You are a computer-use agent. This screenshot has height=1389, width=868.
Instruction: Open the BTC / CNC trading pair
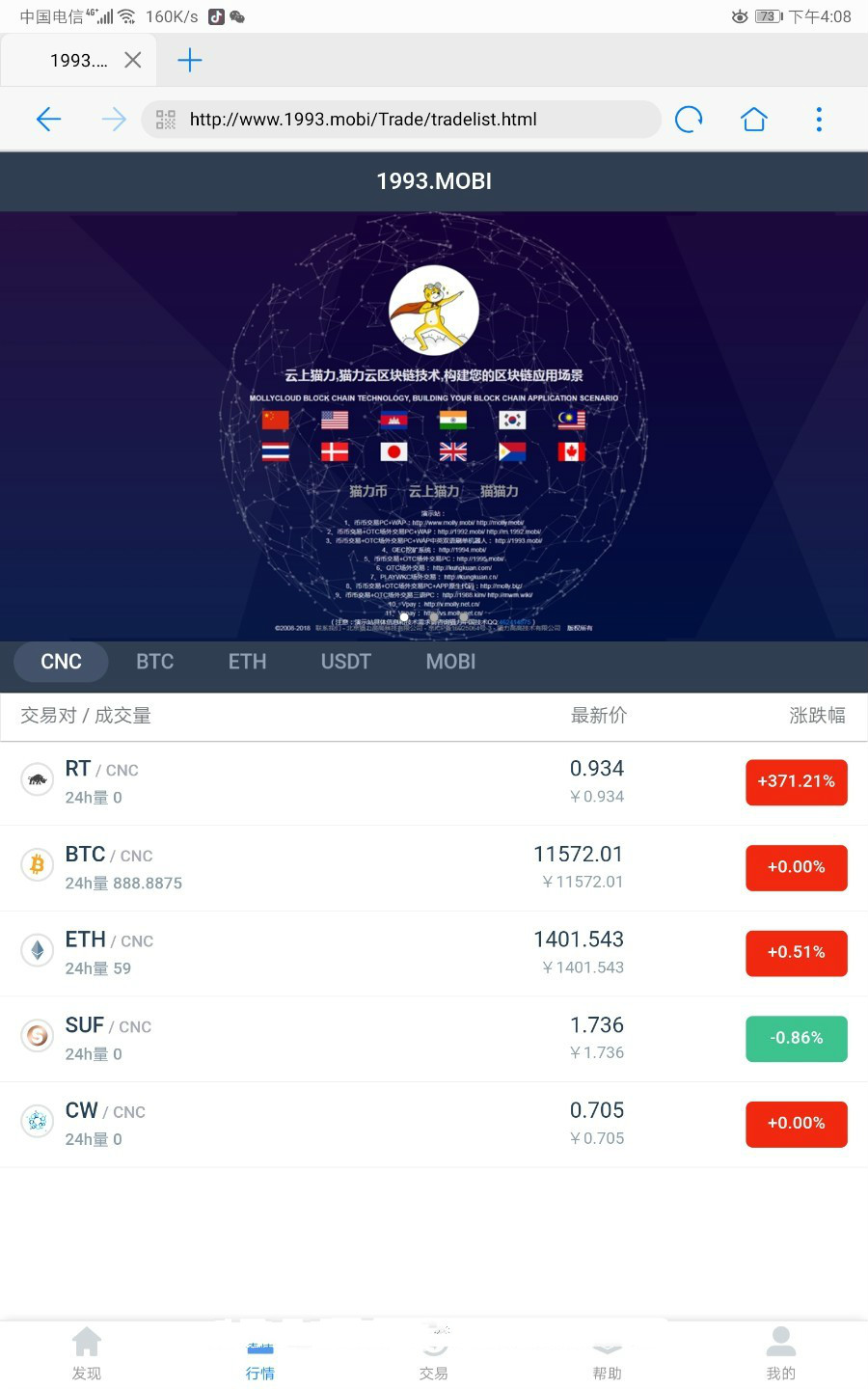pyautogui.click(x=434, y=868)
